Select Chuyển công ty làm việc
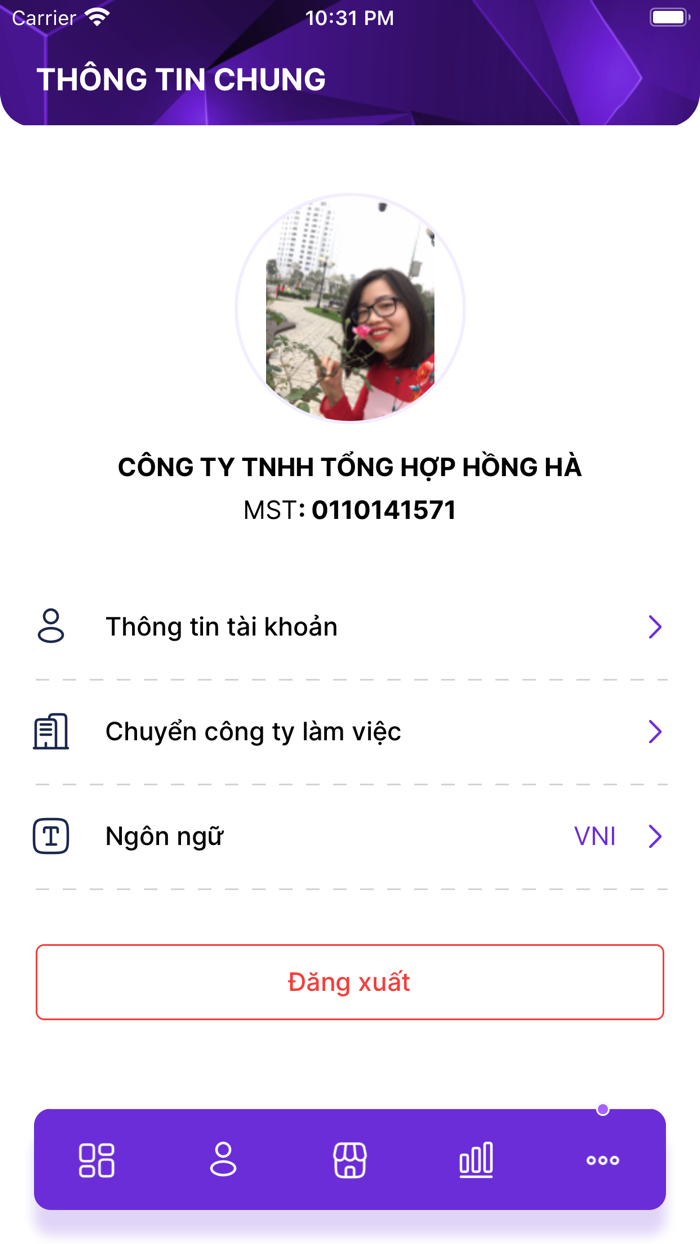The height and width of the screenshot is (1244, 700). tap(350, 732)
